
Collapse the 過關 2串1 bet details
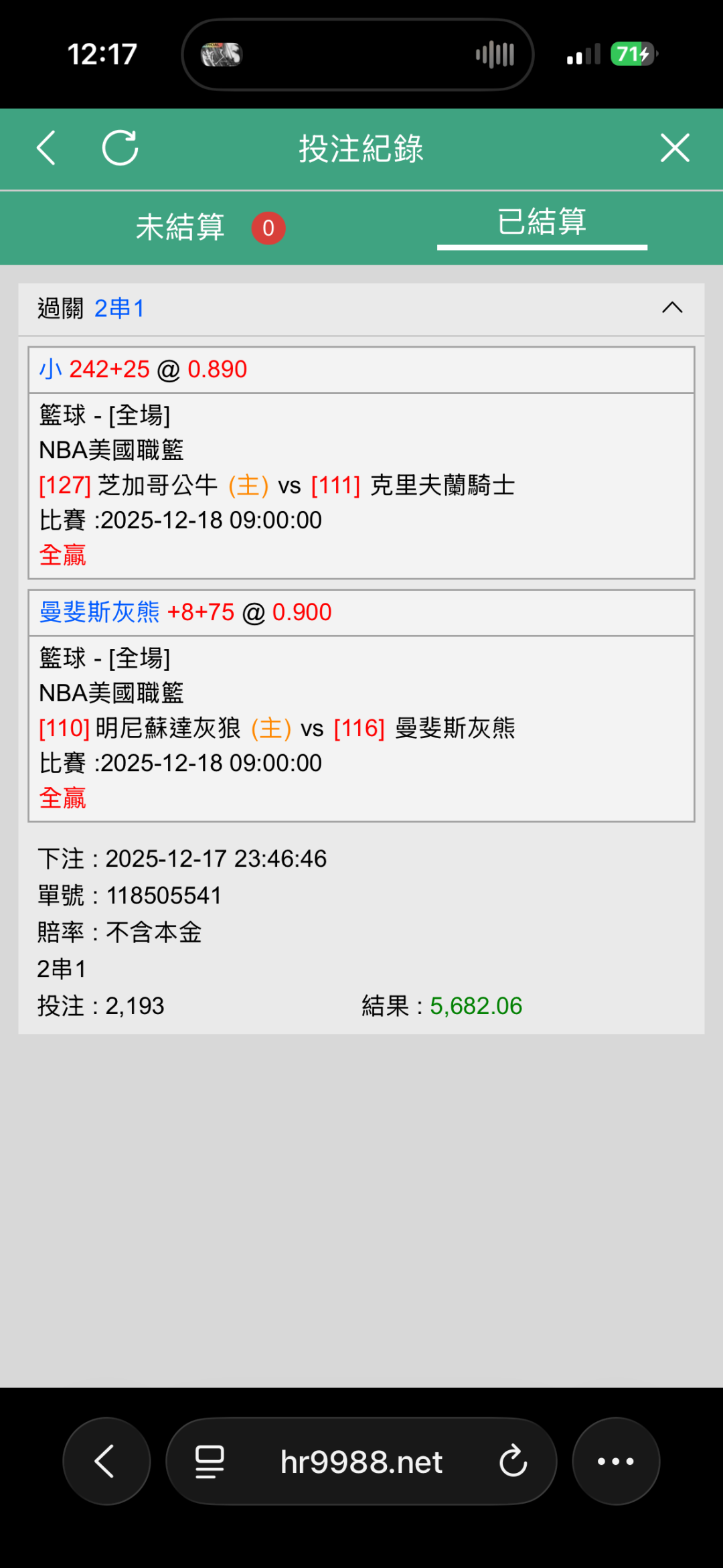click(x=672, y=308)
